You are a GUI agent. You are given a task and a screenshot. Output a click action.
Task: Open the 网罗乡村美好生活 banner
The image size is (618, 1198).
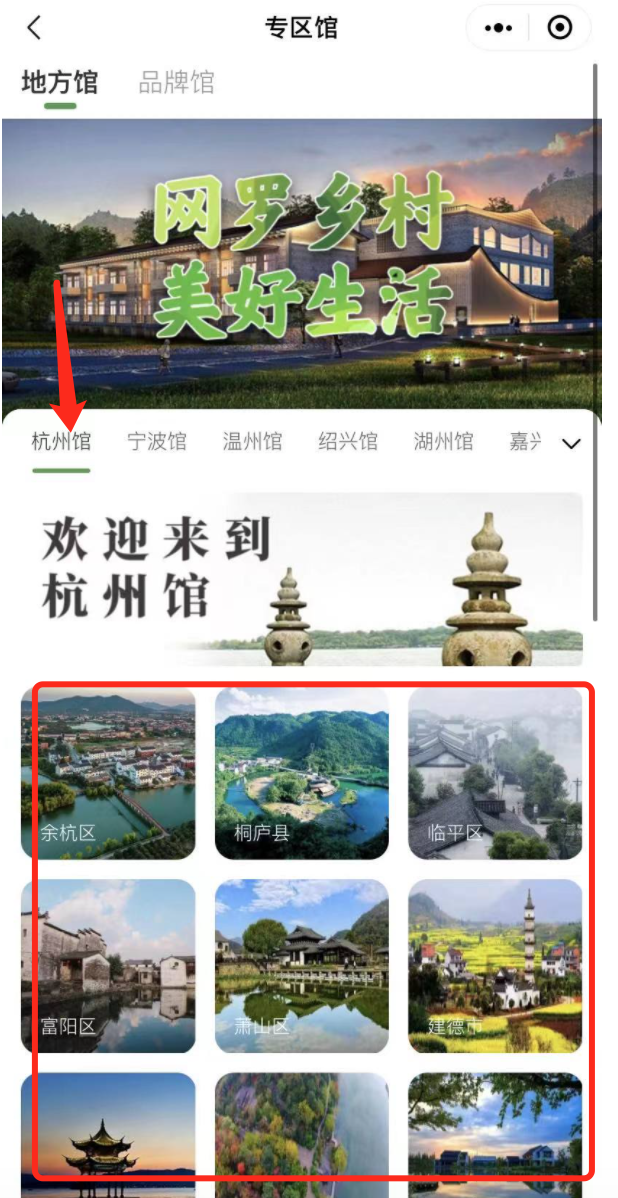pyautogui.click(x=301, y=260)
